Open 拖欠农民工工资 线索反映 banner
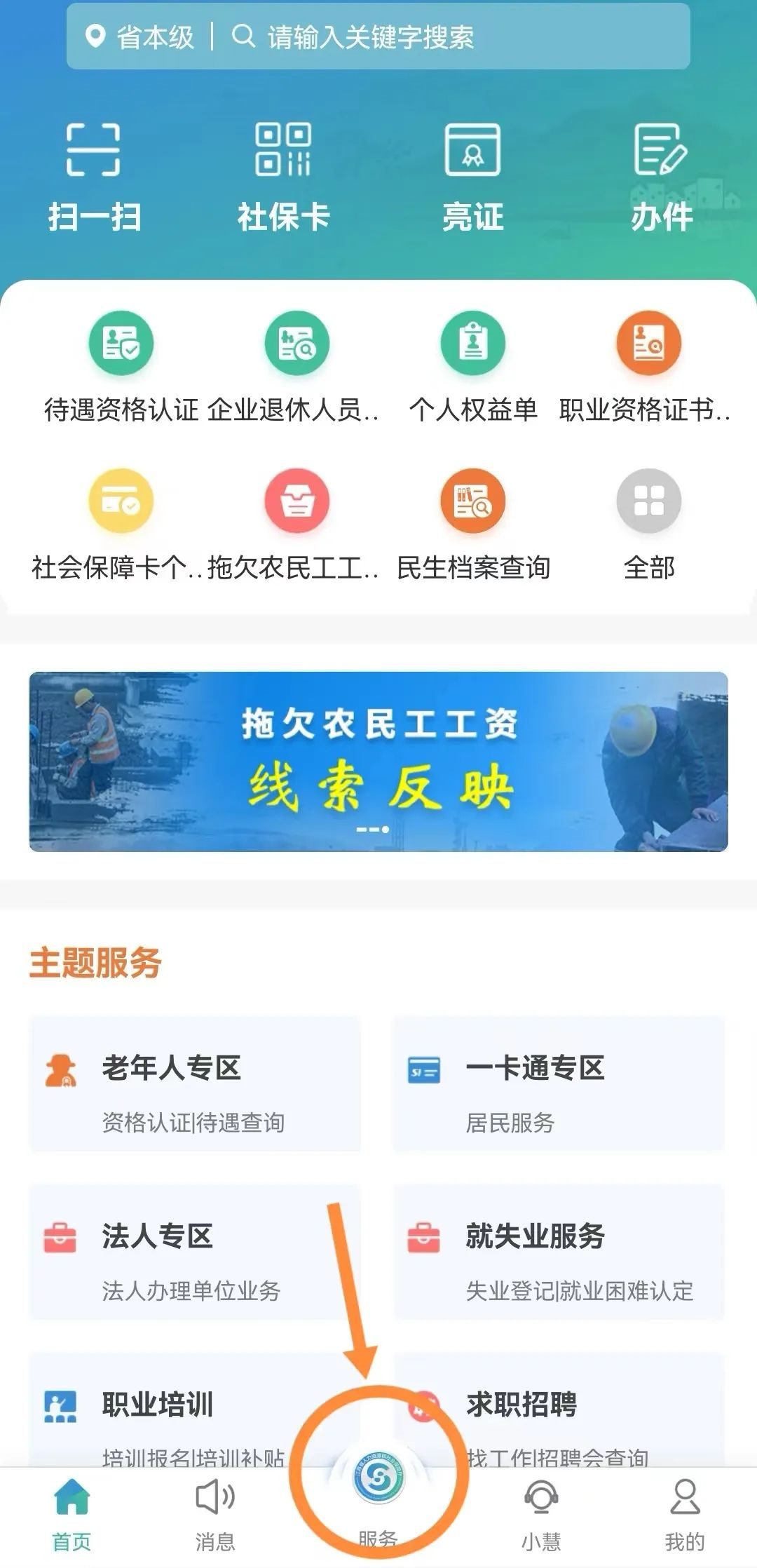This screenshot has height=1568, width=757. point(378,762)
